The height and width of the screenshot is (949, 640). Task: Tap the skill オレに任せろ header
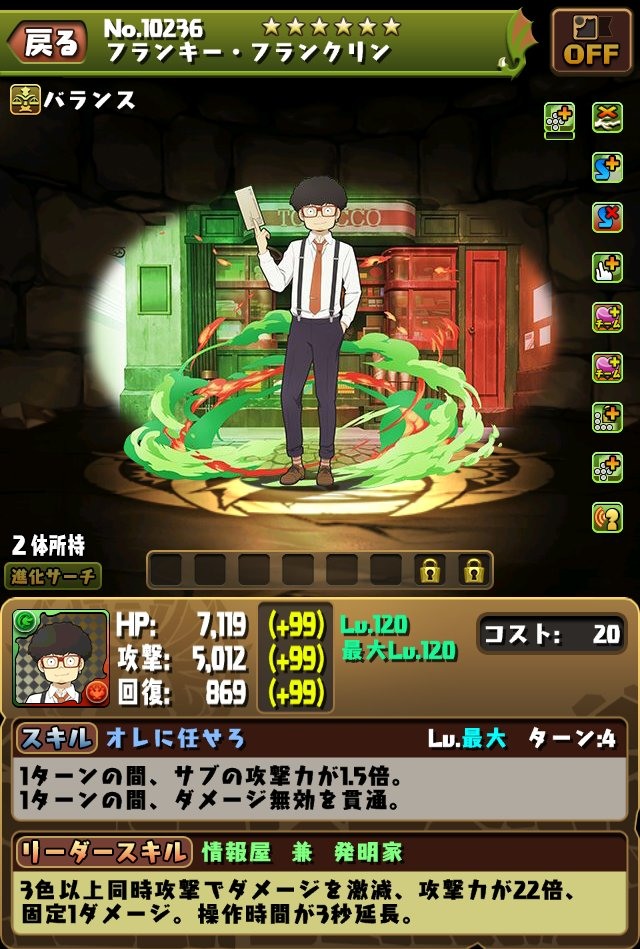tap(175, 739)
